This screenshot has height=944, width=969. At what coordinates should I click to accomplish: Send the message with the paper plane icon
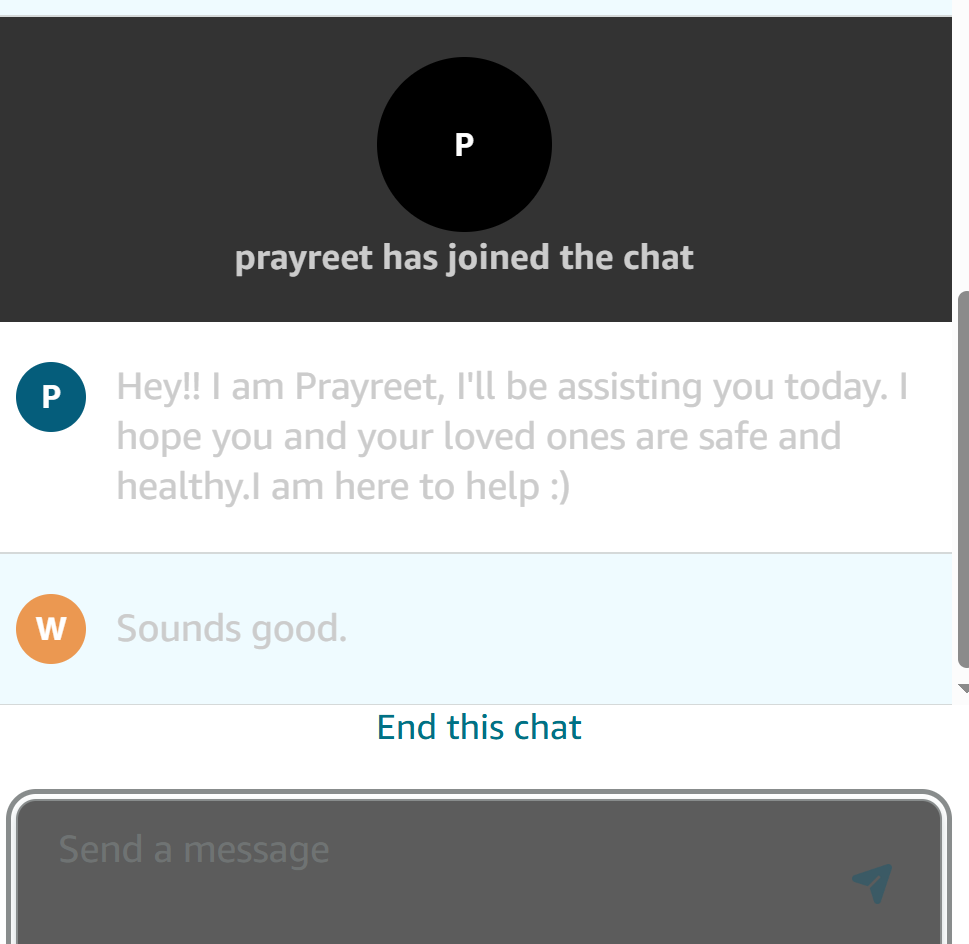[872, 883]
